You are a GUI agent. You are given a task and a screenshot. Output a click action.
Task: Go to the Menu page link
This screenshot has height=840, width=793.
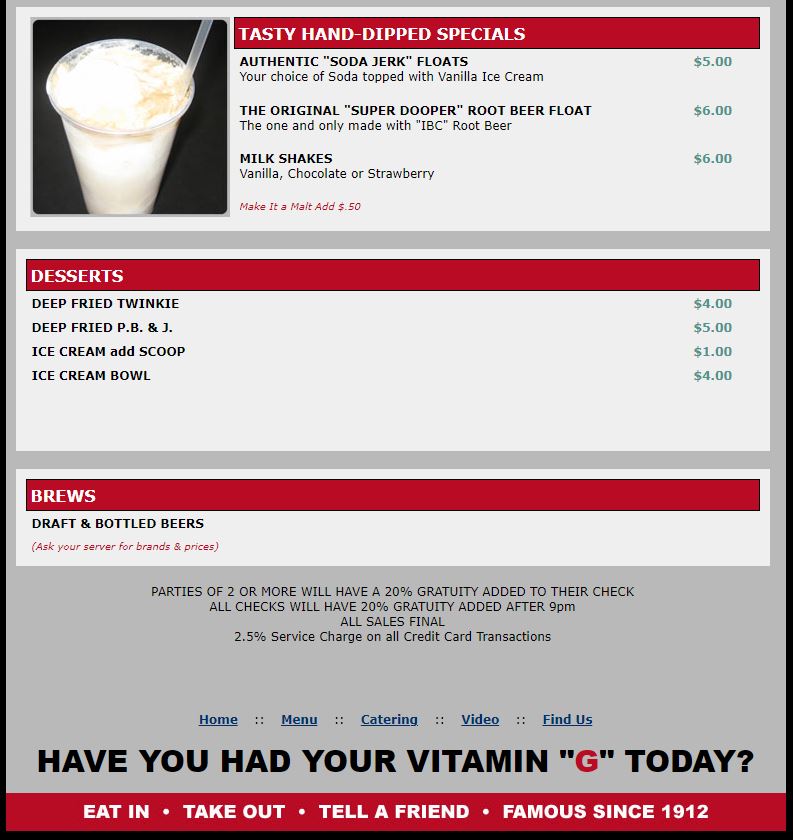point(299,719)
